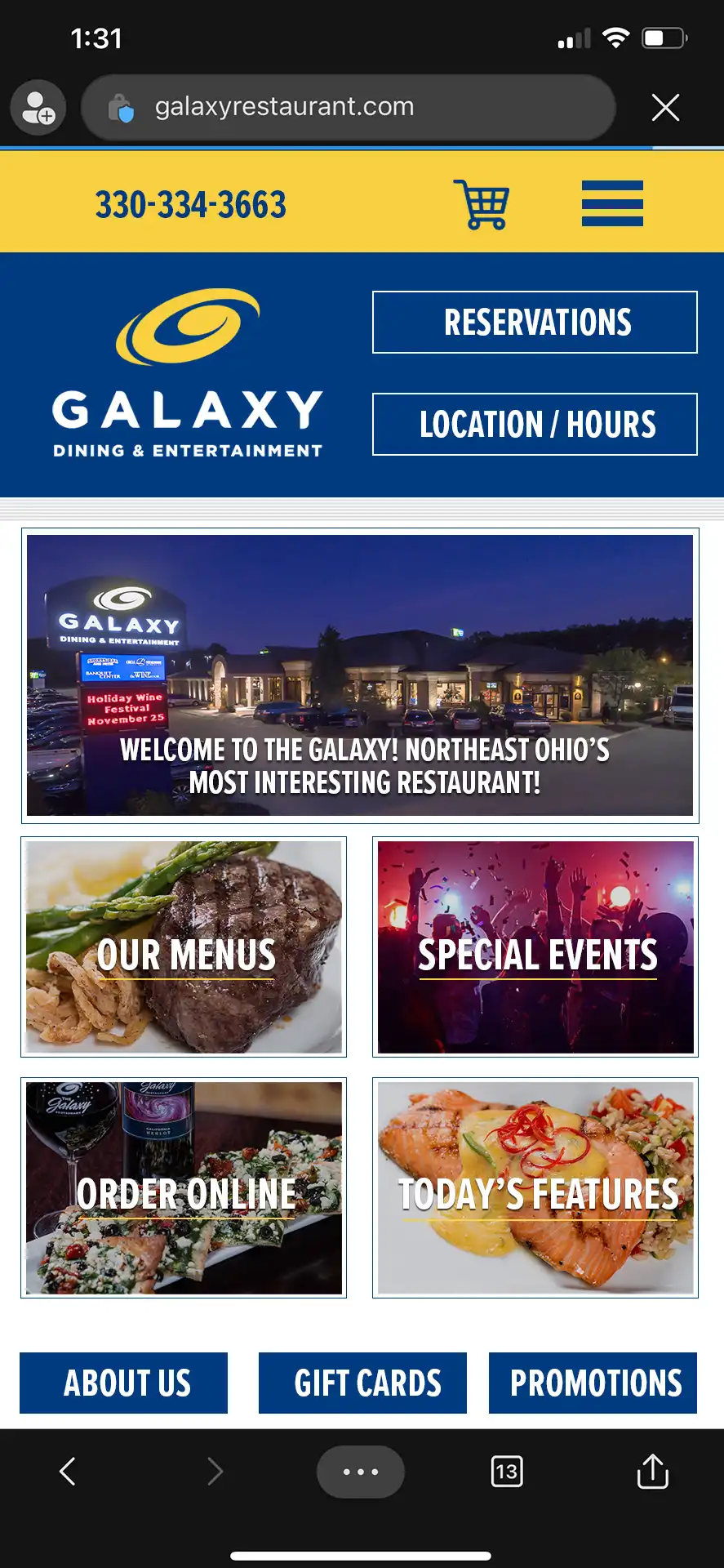View the Special Events tile
724x1568 pixels.
tap(535, 947)
